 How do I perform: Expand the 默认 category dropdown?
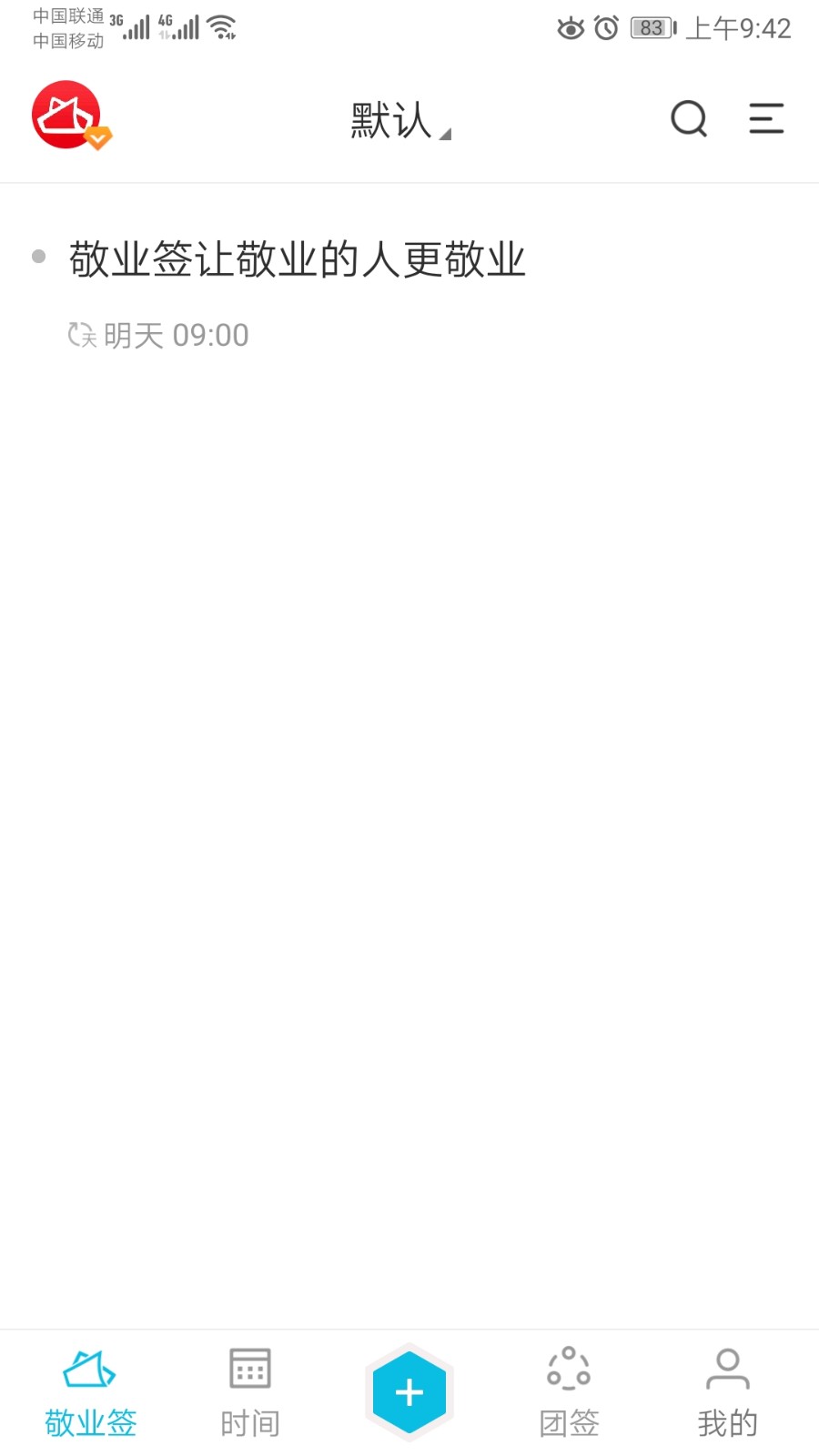[400, 120]
